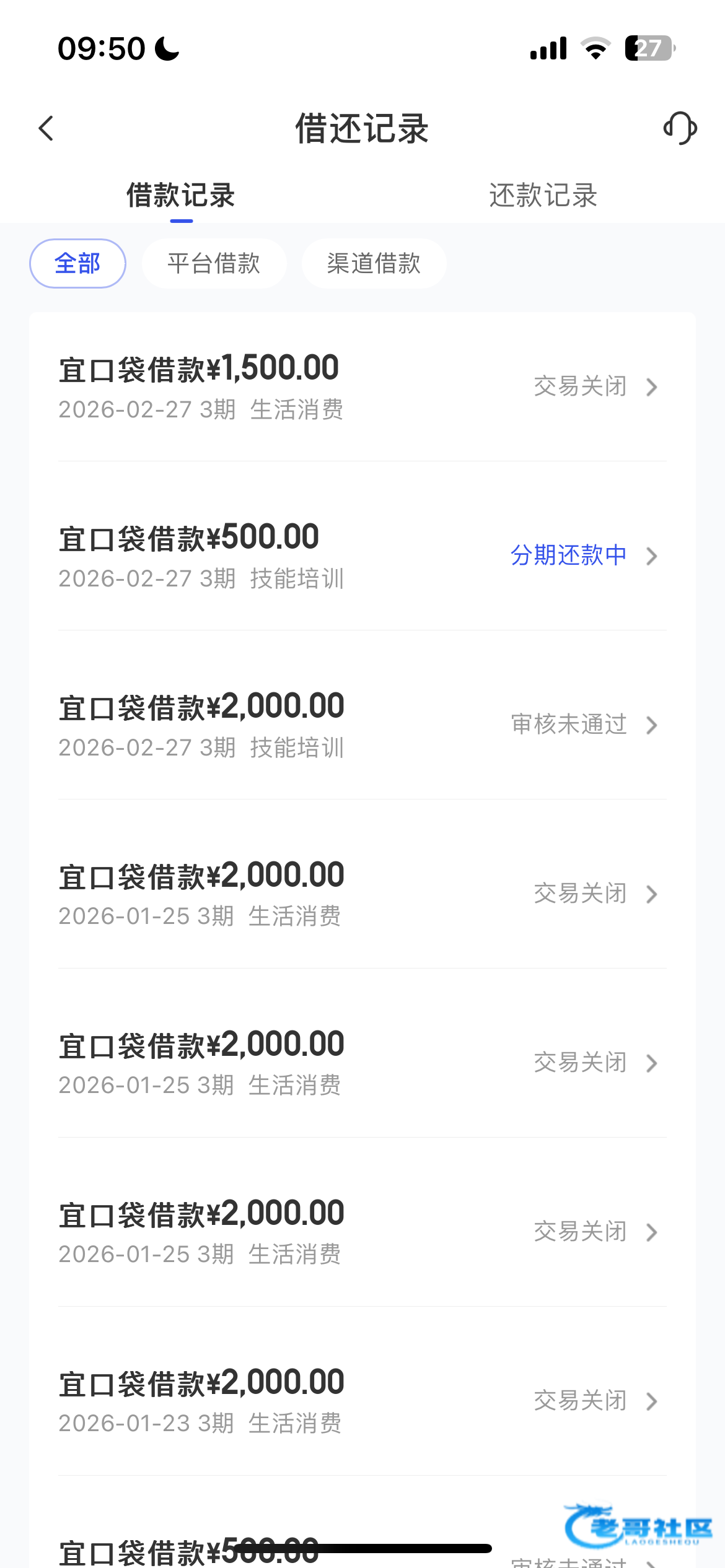Filter by 平台借款
This screenshot has height=1568, width=725.
[x=214, y=264]
